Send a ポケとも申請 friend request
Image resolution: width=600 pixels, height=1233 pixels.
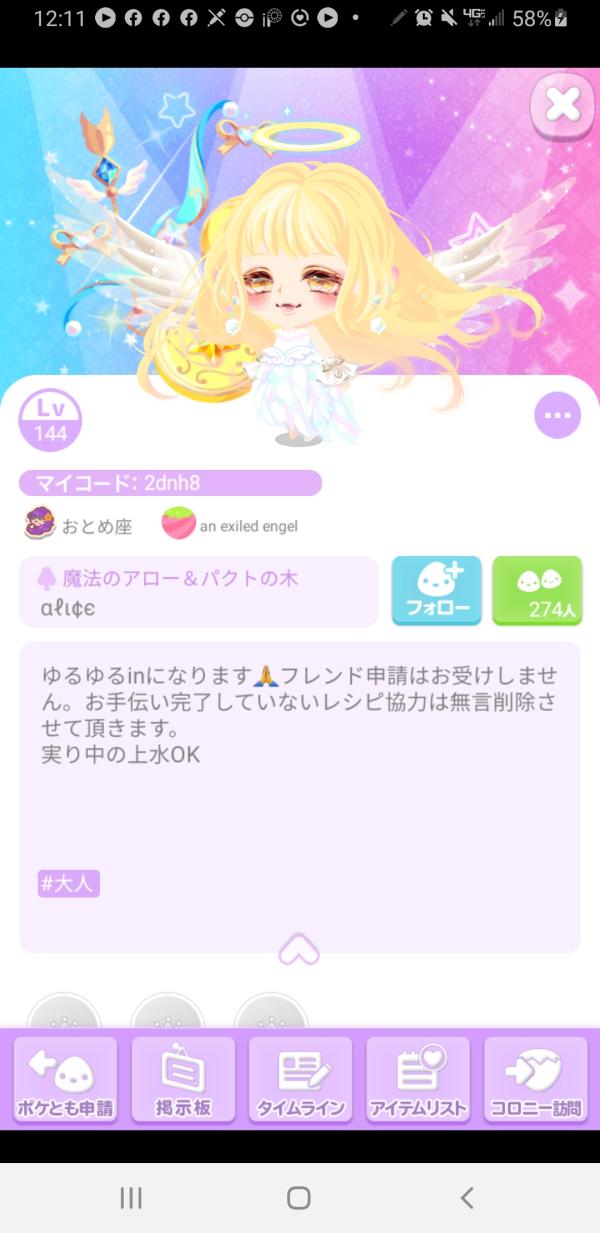[65, 1079]
